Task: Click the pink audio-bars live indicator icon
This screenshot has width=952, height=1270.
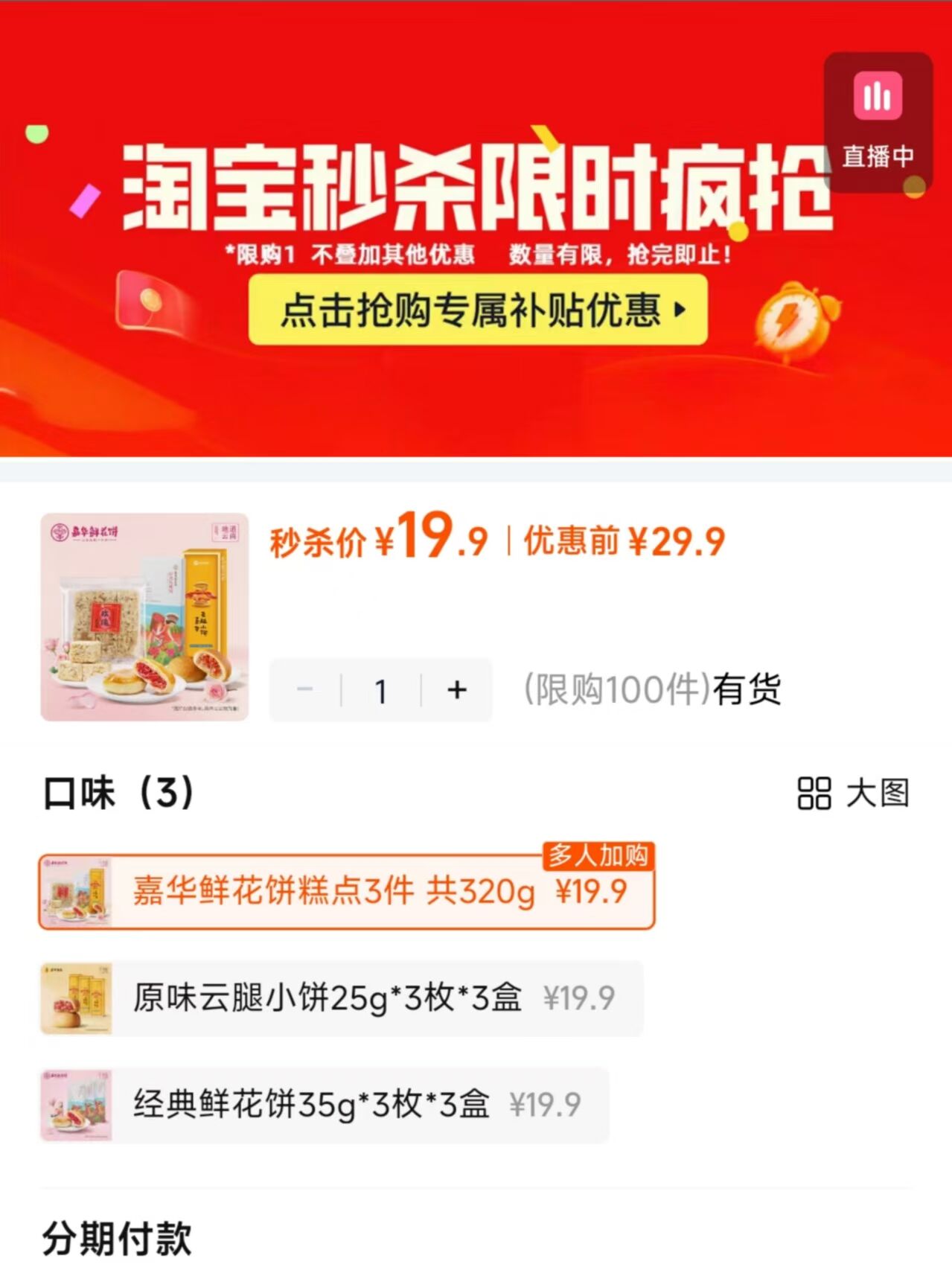Action: (x=879, y=97)
